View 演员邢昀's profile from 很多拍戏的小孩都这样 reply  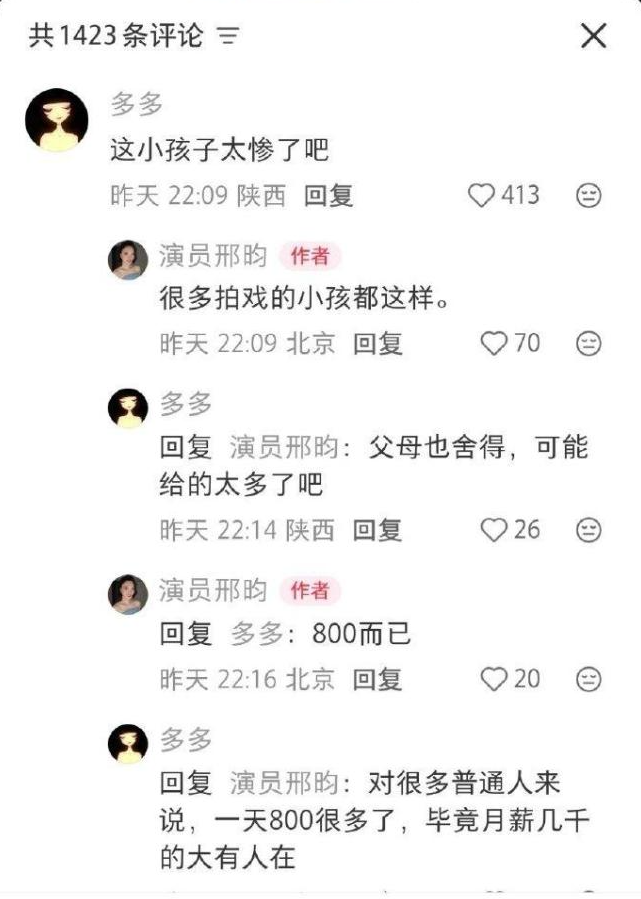pos(128,260)
